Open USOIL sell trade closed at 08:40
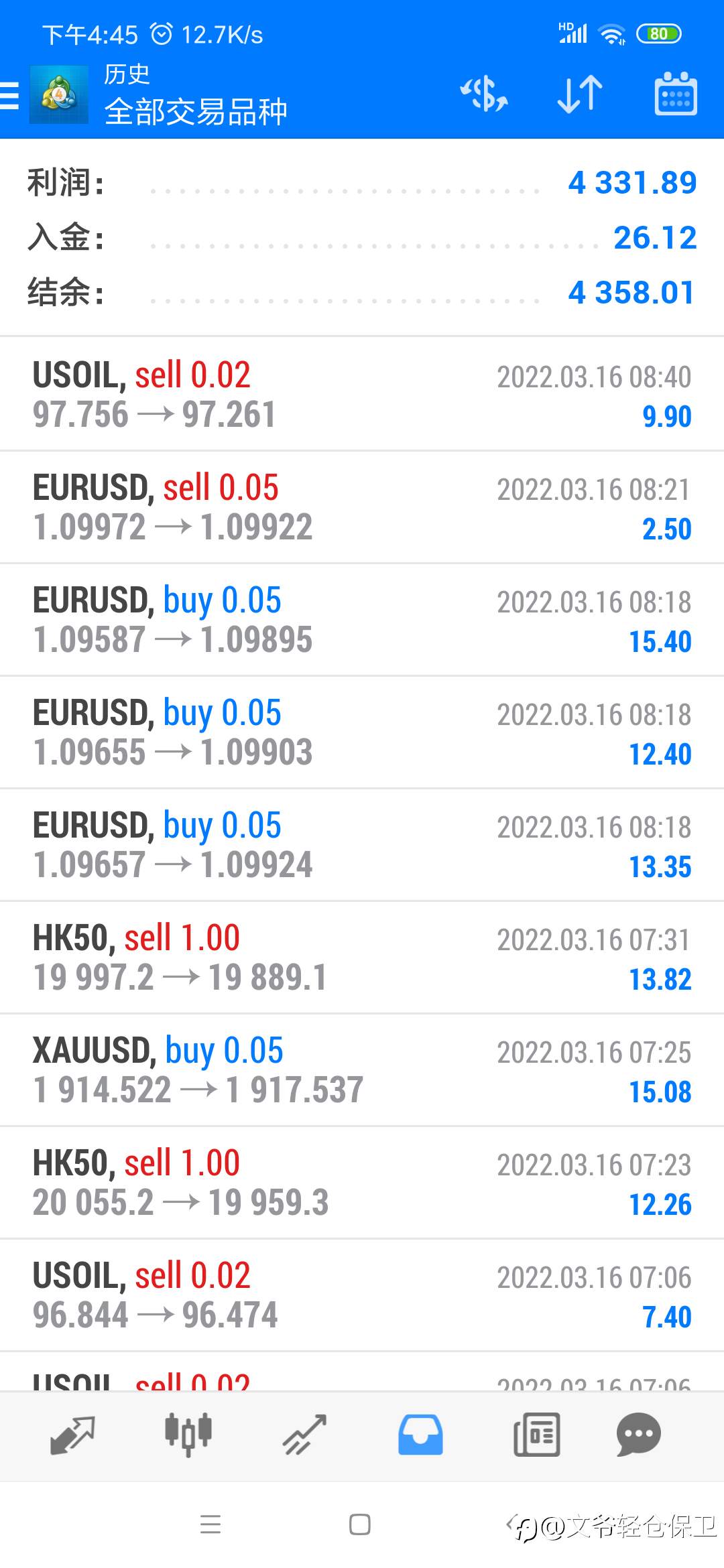This screenshot has height=1568, width=724. click(362, 395)
